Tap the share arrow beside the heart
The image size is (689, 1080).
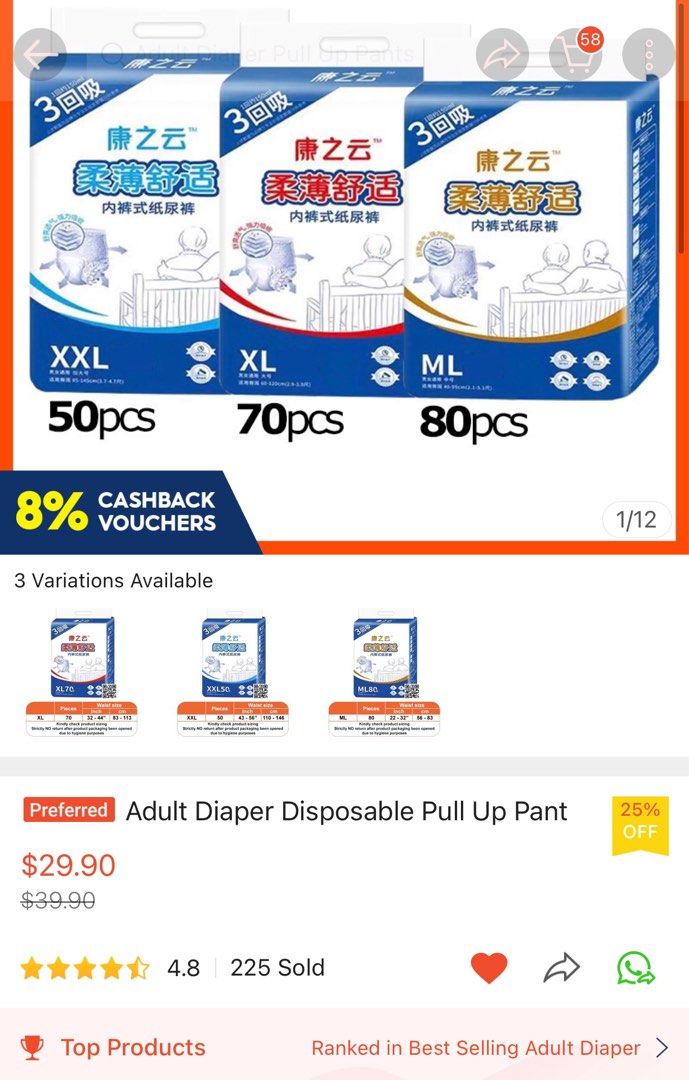(x=562, y=967)
